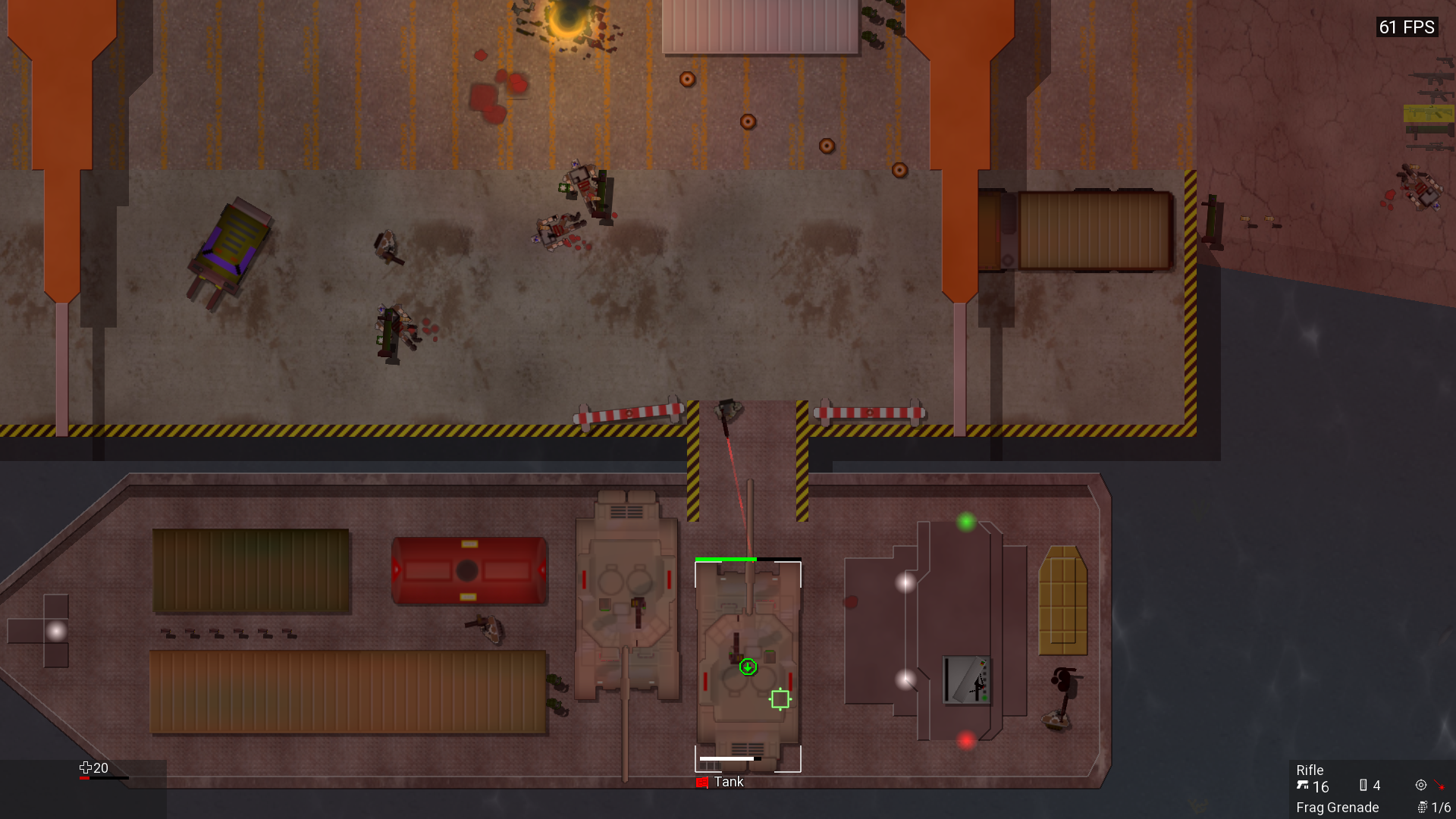Tap the green enter-vehicle marker on the tank

[x=748, y=667]
